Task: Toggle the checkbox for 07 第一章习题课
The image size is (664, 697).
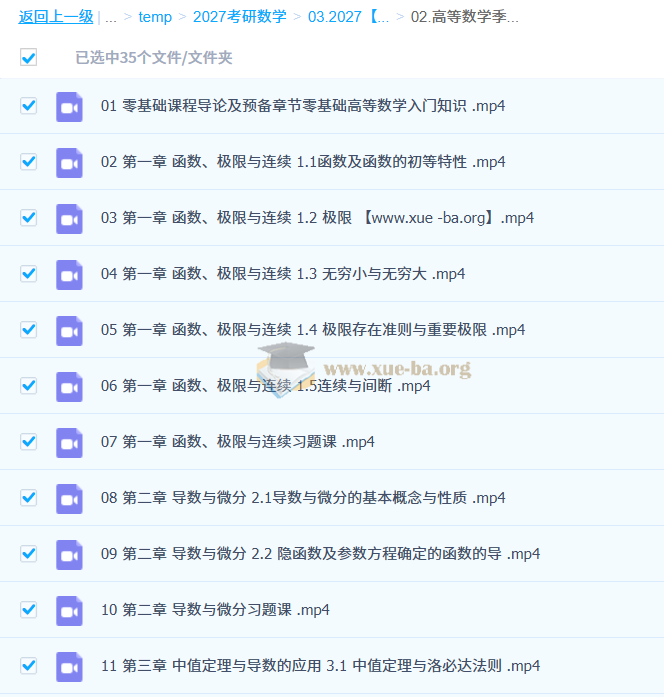Action: point(28,441)
